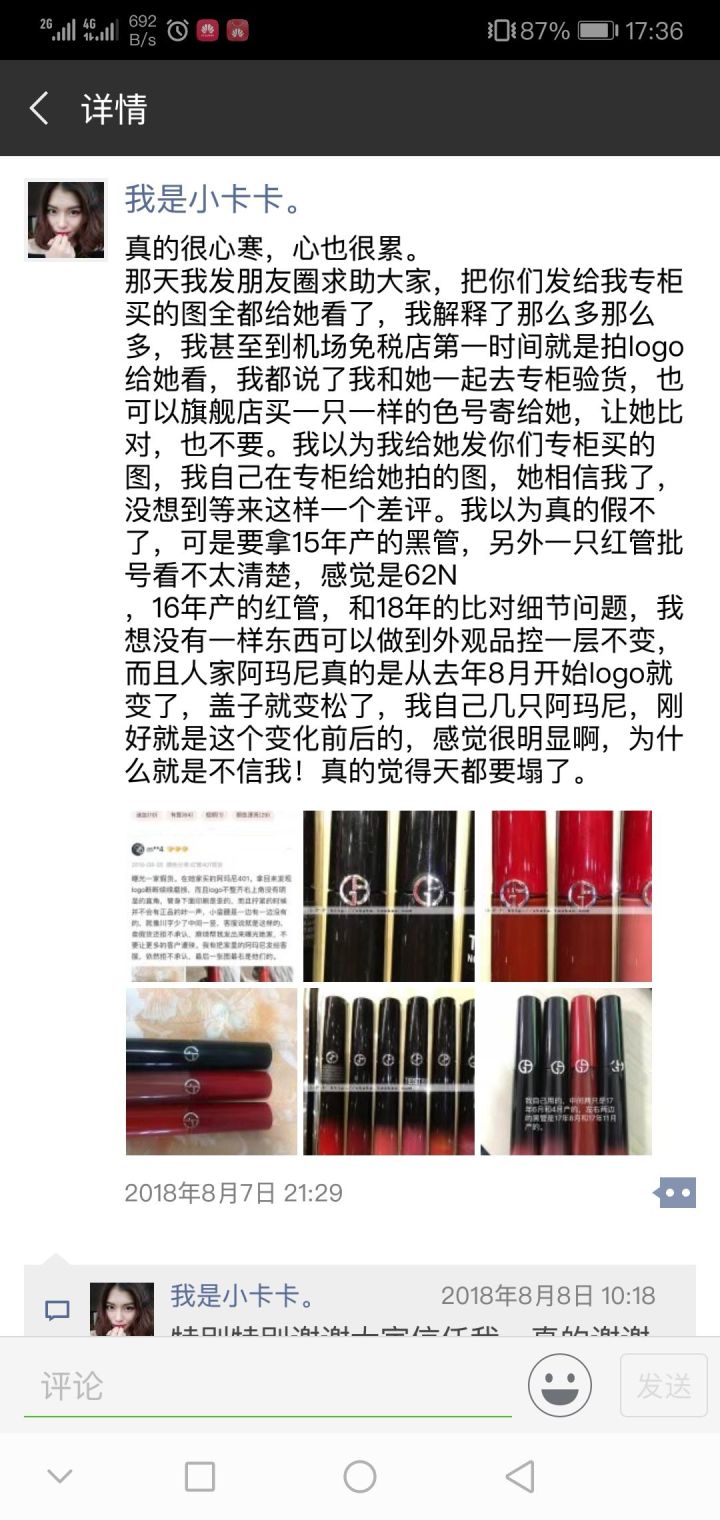Hide the keyboard with the down arrow
The width and height of the screenshot is (720, 1520).
(60, 1476)
